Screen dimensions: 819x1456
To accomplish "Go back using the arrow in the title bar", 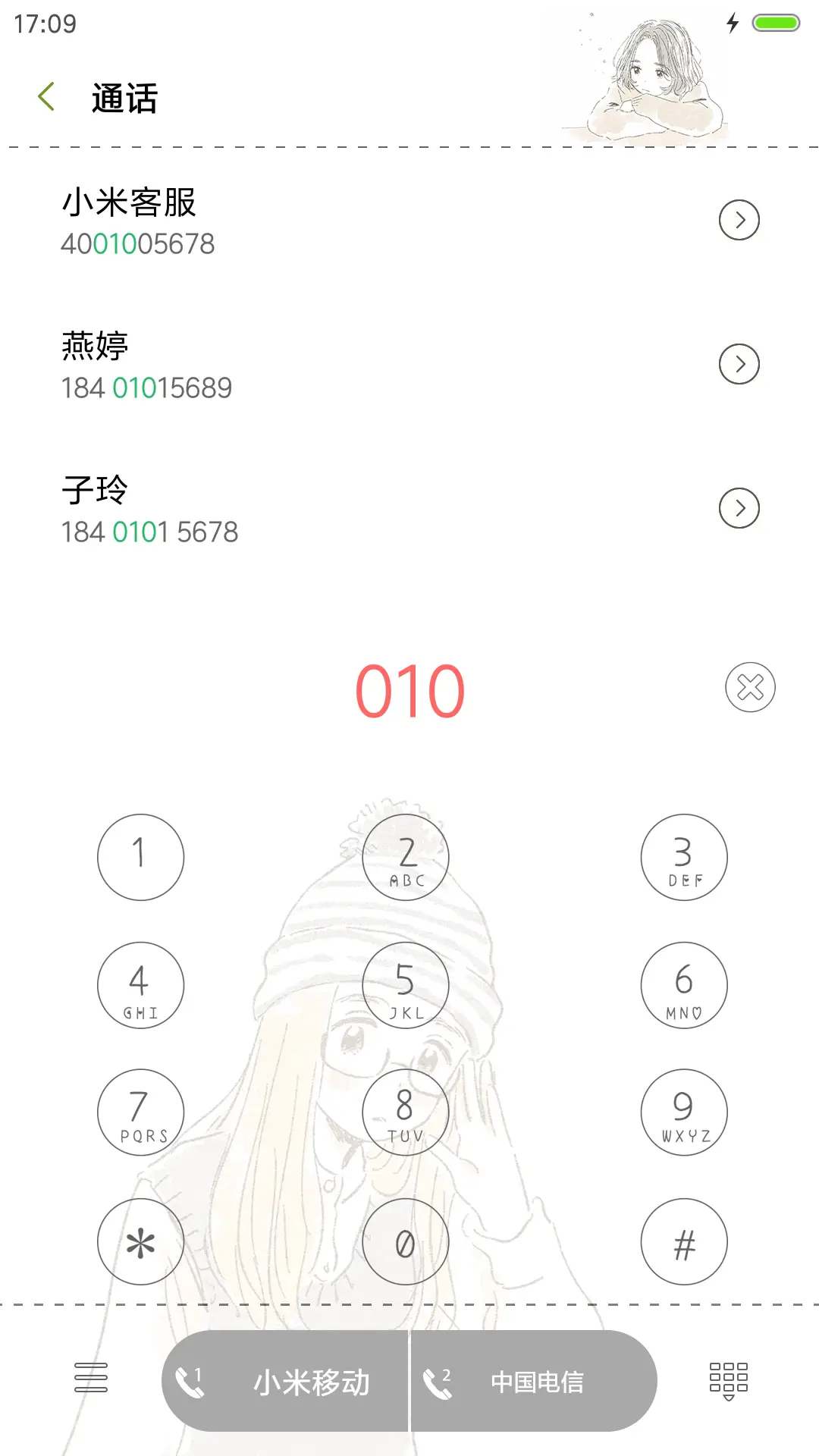I will pos(47,96).
